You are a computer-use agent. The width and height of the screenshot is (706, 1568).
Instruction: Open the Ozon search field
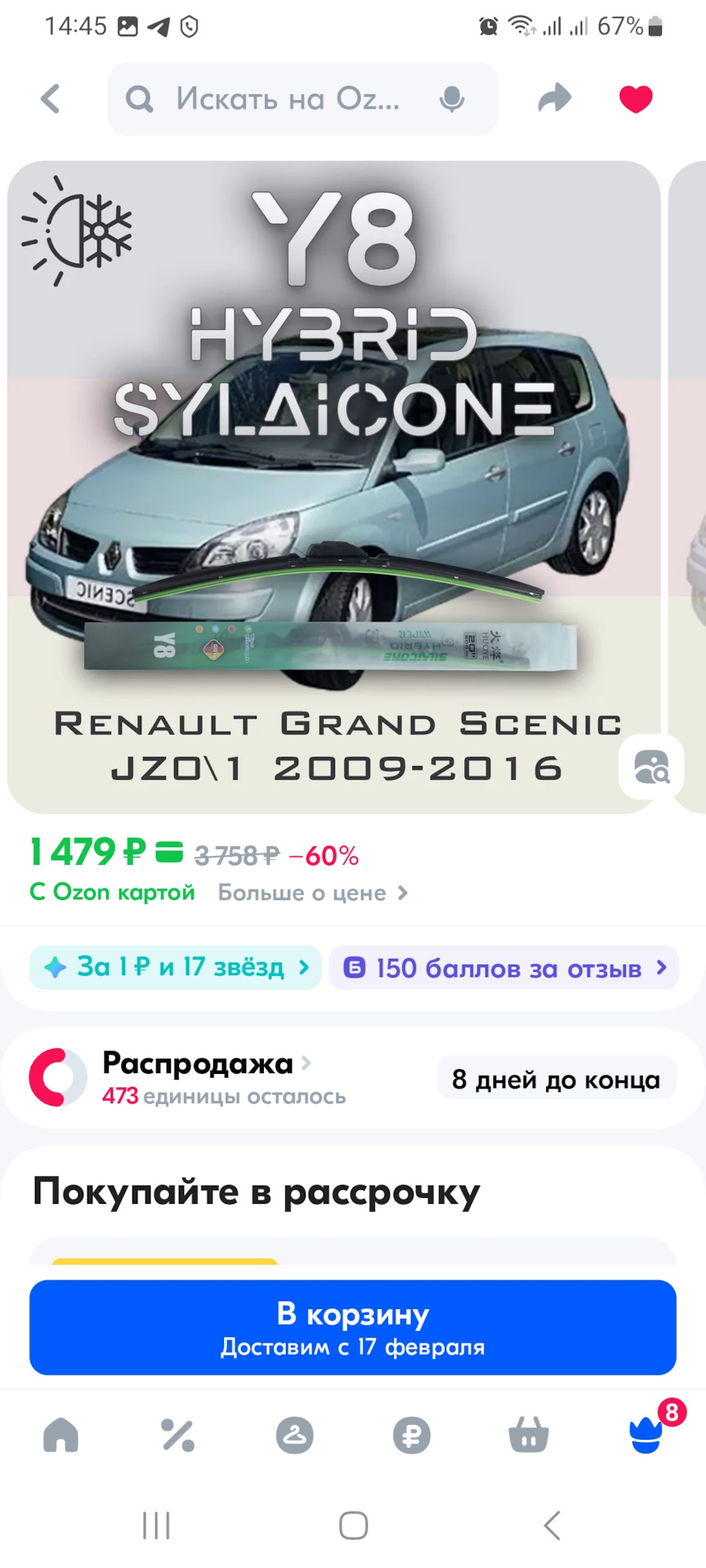286,99
